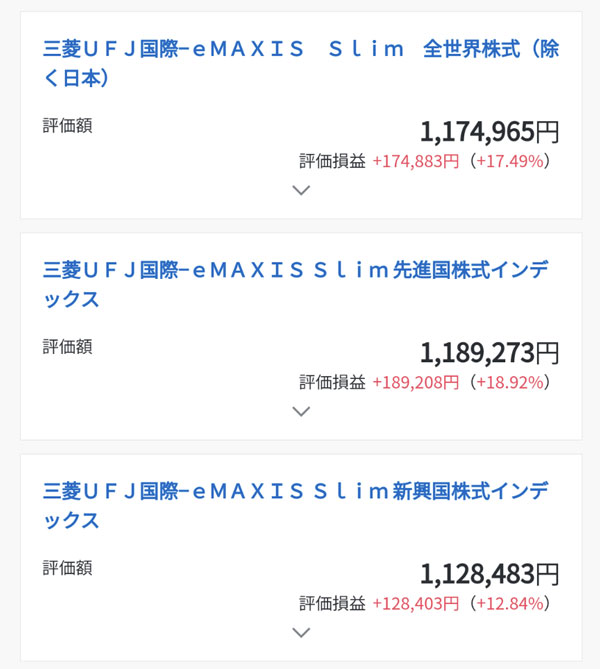Expand details under the 1,189,273円 valuation

(301, 411)
